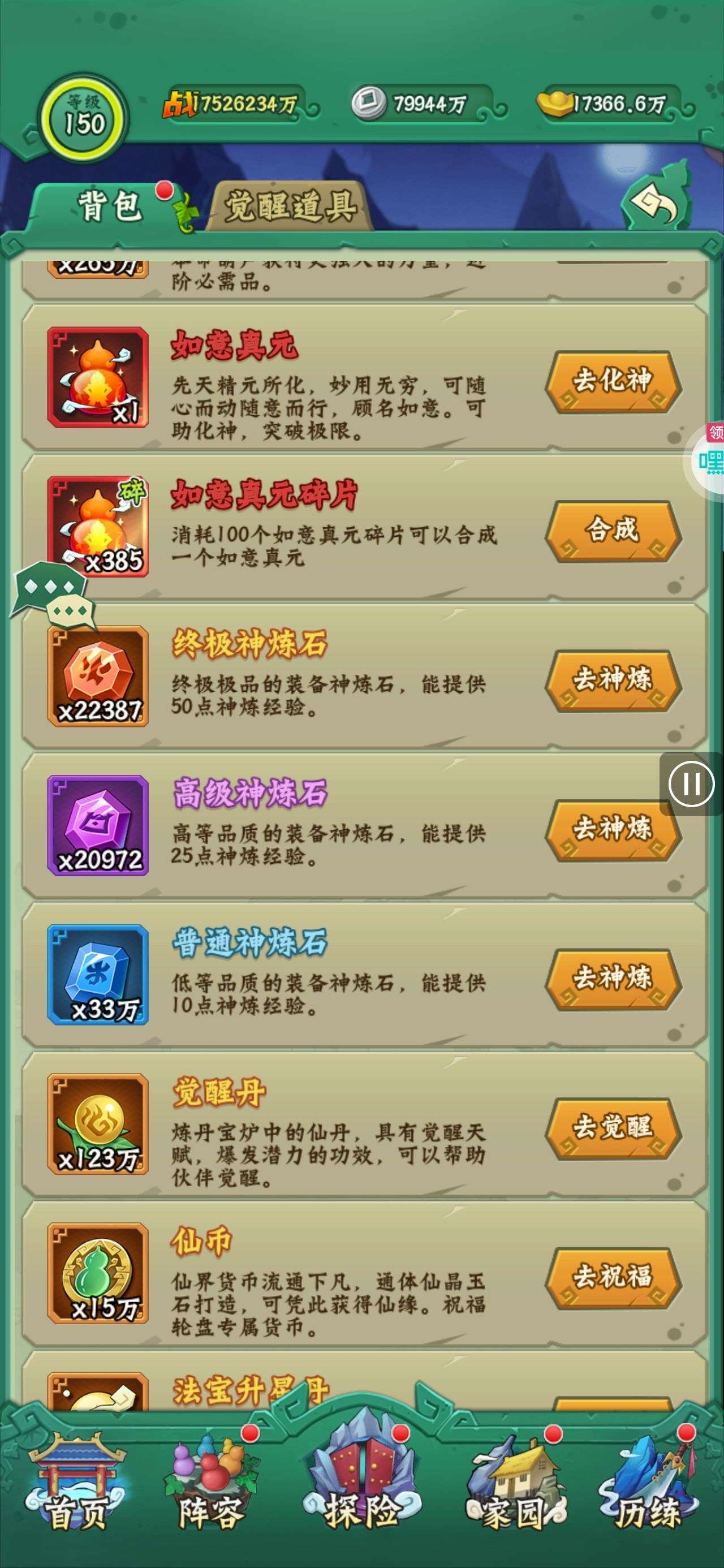Screen dimensions: 724x1568
Task: Tap 去神炼 for 普通神炼石
Action: 613,978
